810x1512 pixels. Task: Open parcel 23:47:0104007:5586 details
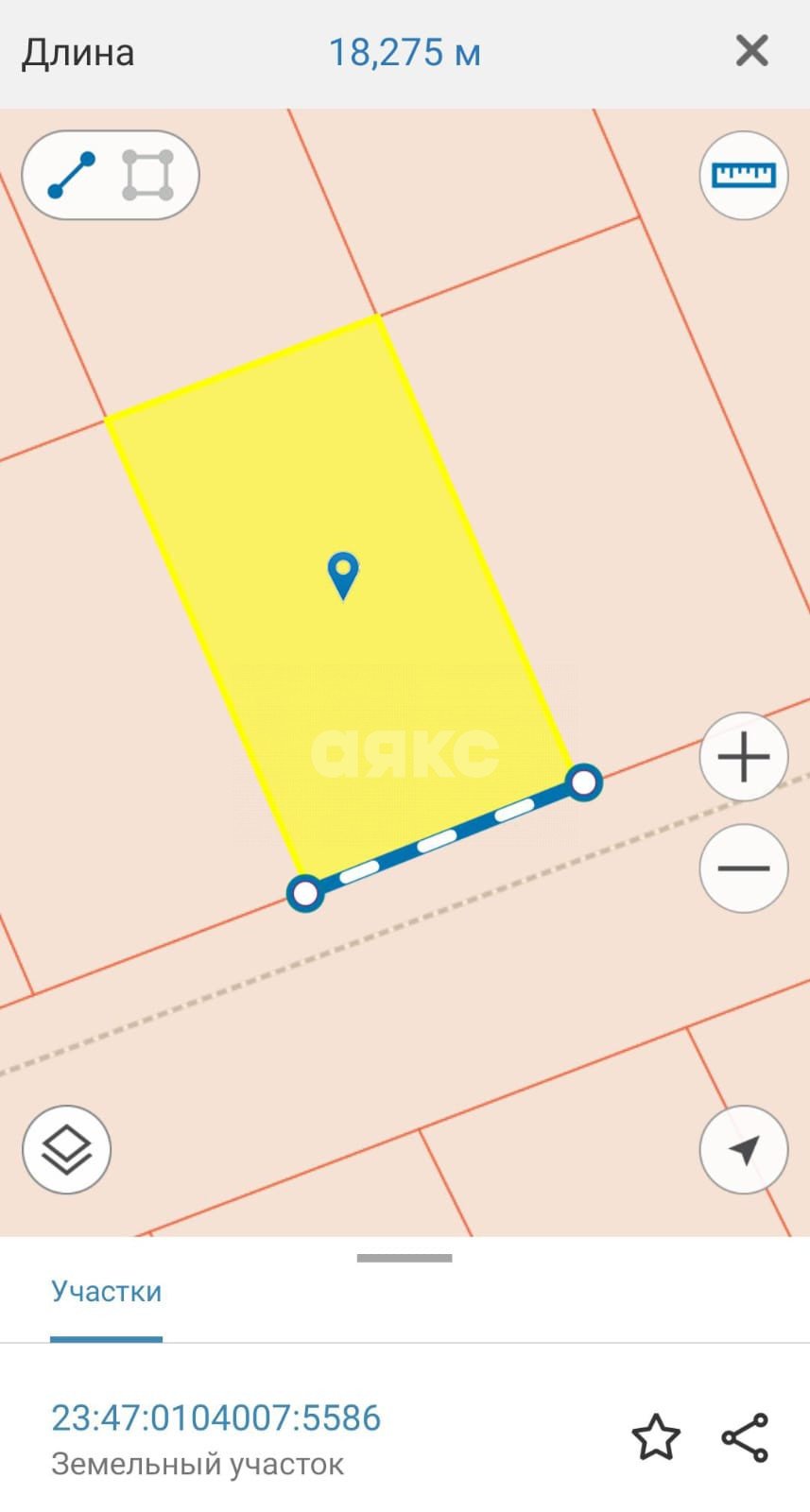pyautogui.click(x=215, y=1418)
